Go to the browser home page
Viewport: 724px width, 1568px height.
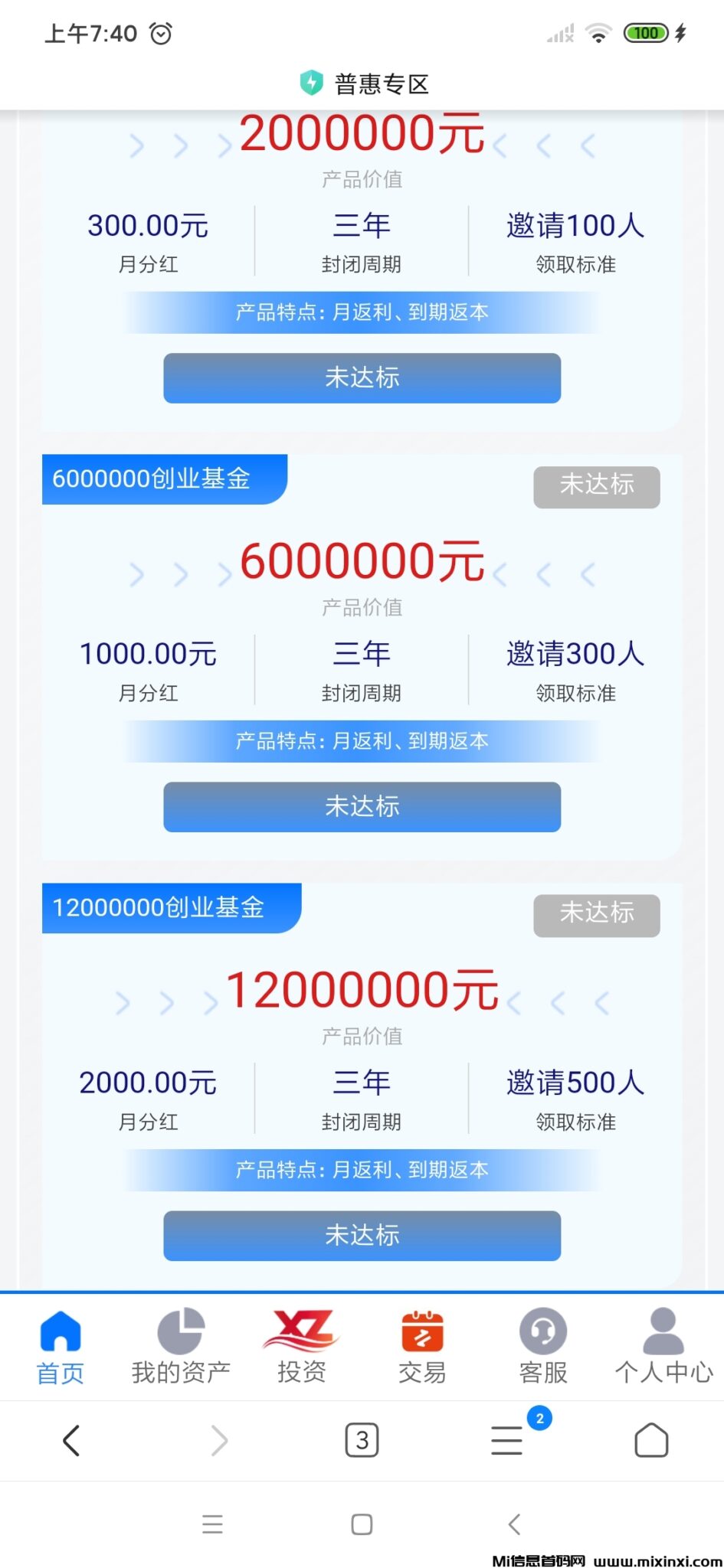651,1440
